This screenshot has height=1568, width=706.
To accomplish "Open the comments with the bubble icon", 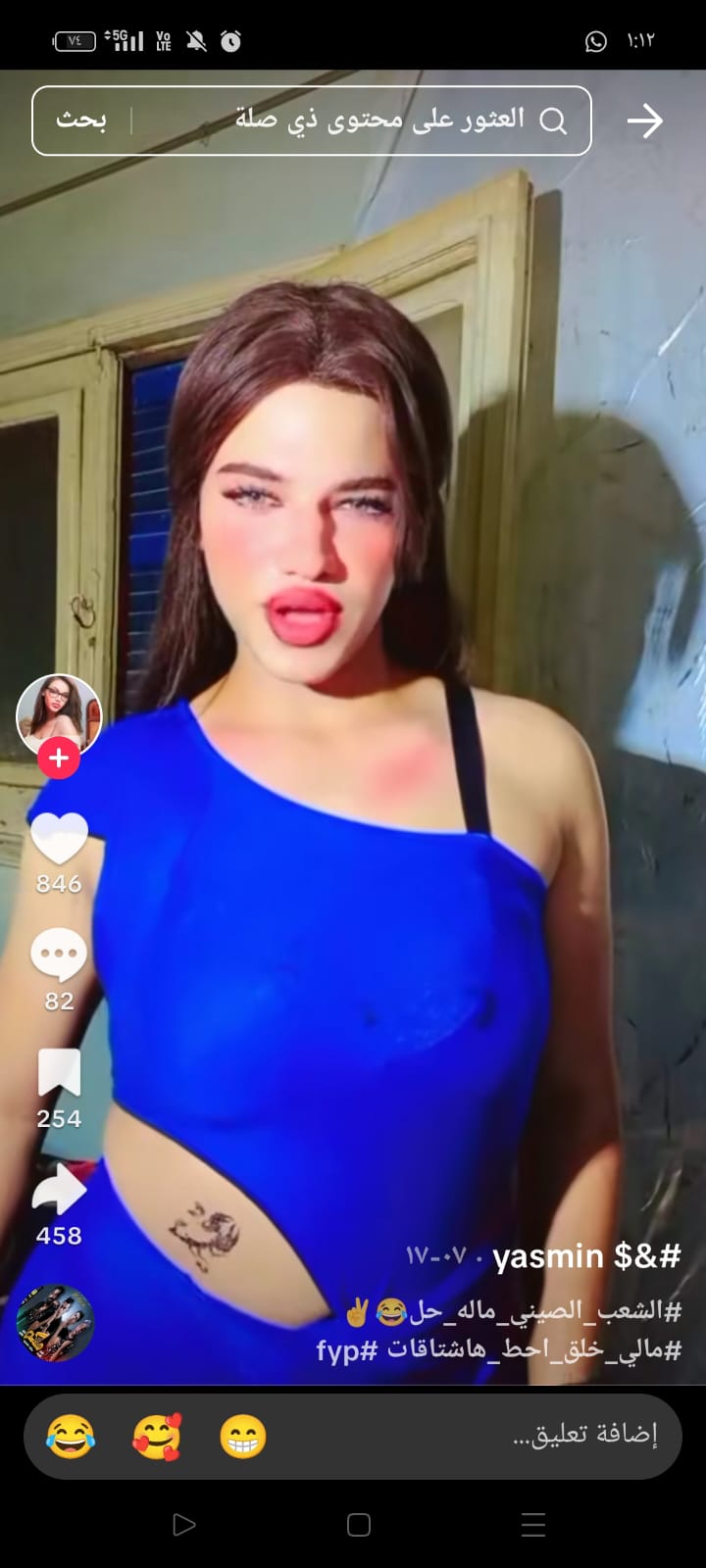I will tap(59, 954).
